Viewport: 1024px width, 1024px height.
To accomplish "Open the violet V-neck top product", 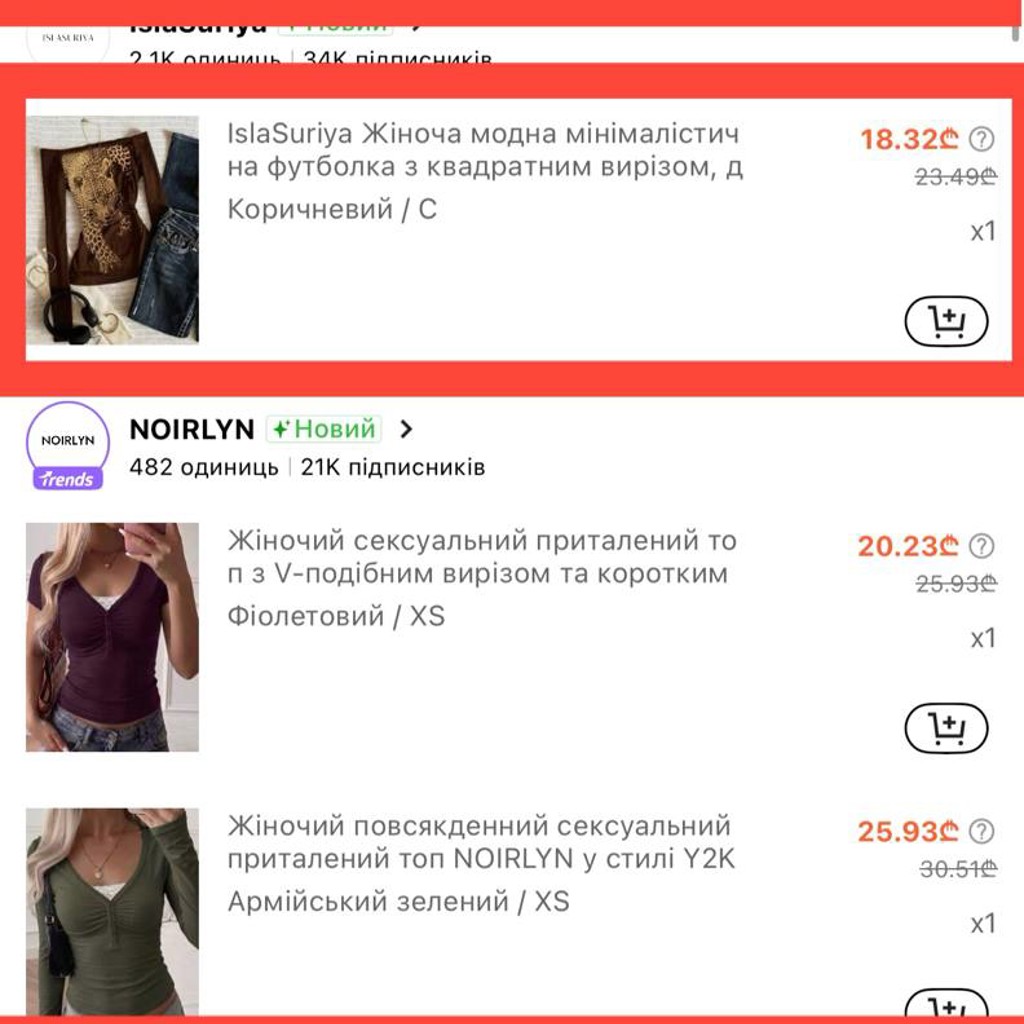I will pos(112,637).
